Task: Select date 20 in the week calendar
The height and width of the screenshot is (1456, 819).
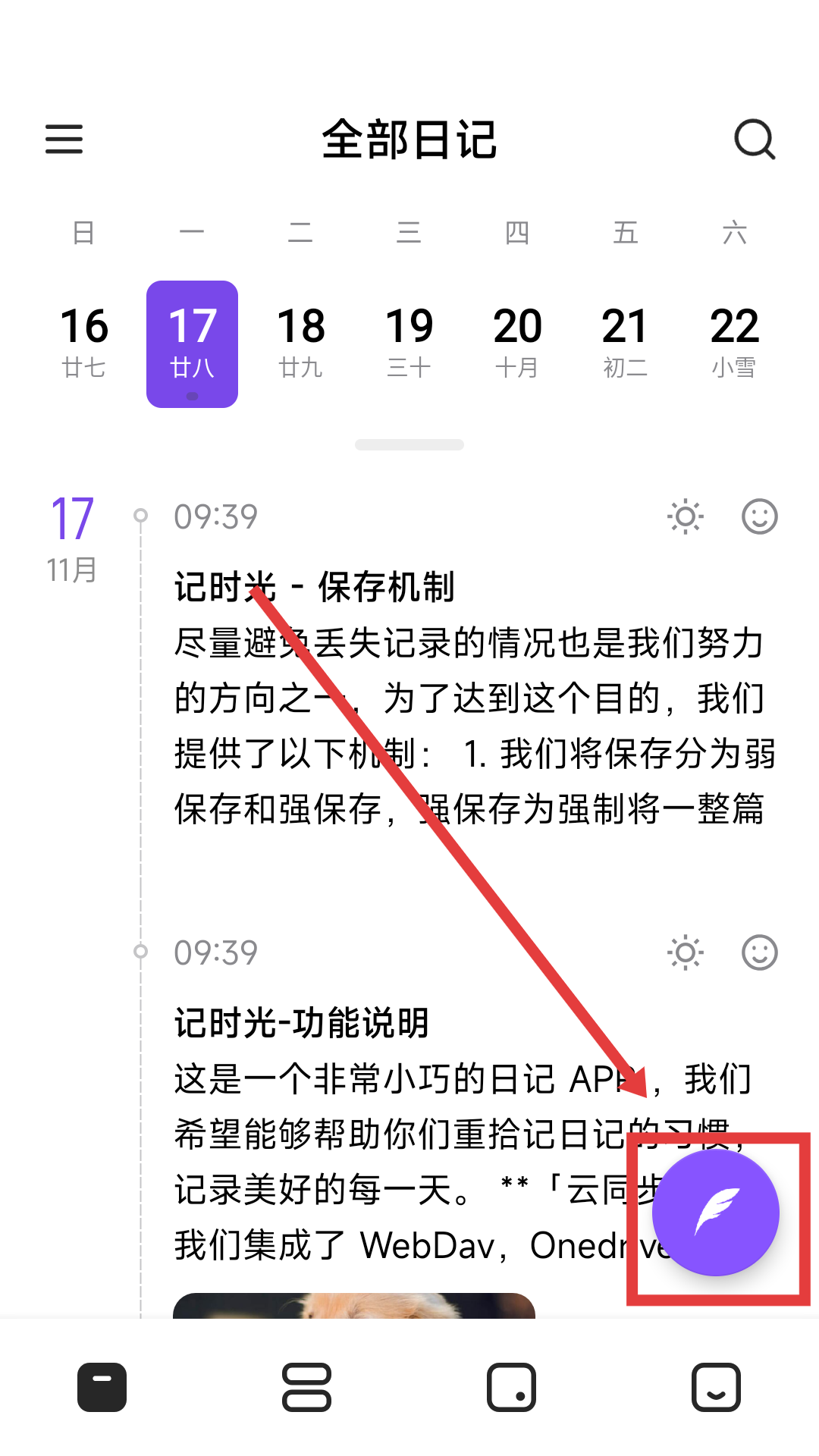Action: [518, 343]
